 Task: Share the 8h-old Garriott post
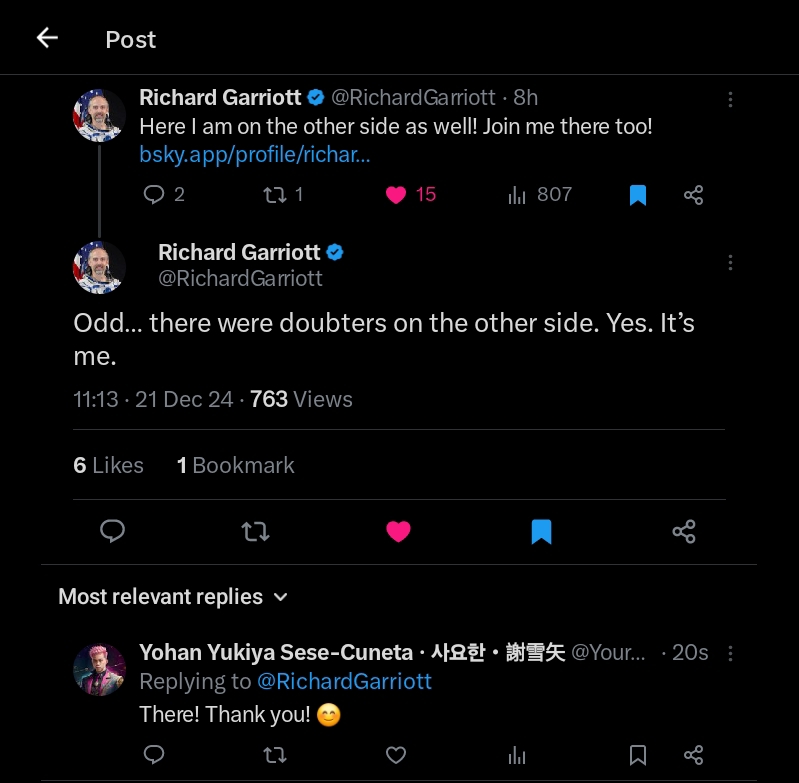point(693,195)
